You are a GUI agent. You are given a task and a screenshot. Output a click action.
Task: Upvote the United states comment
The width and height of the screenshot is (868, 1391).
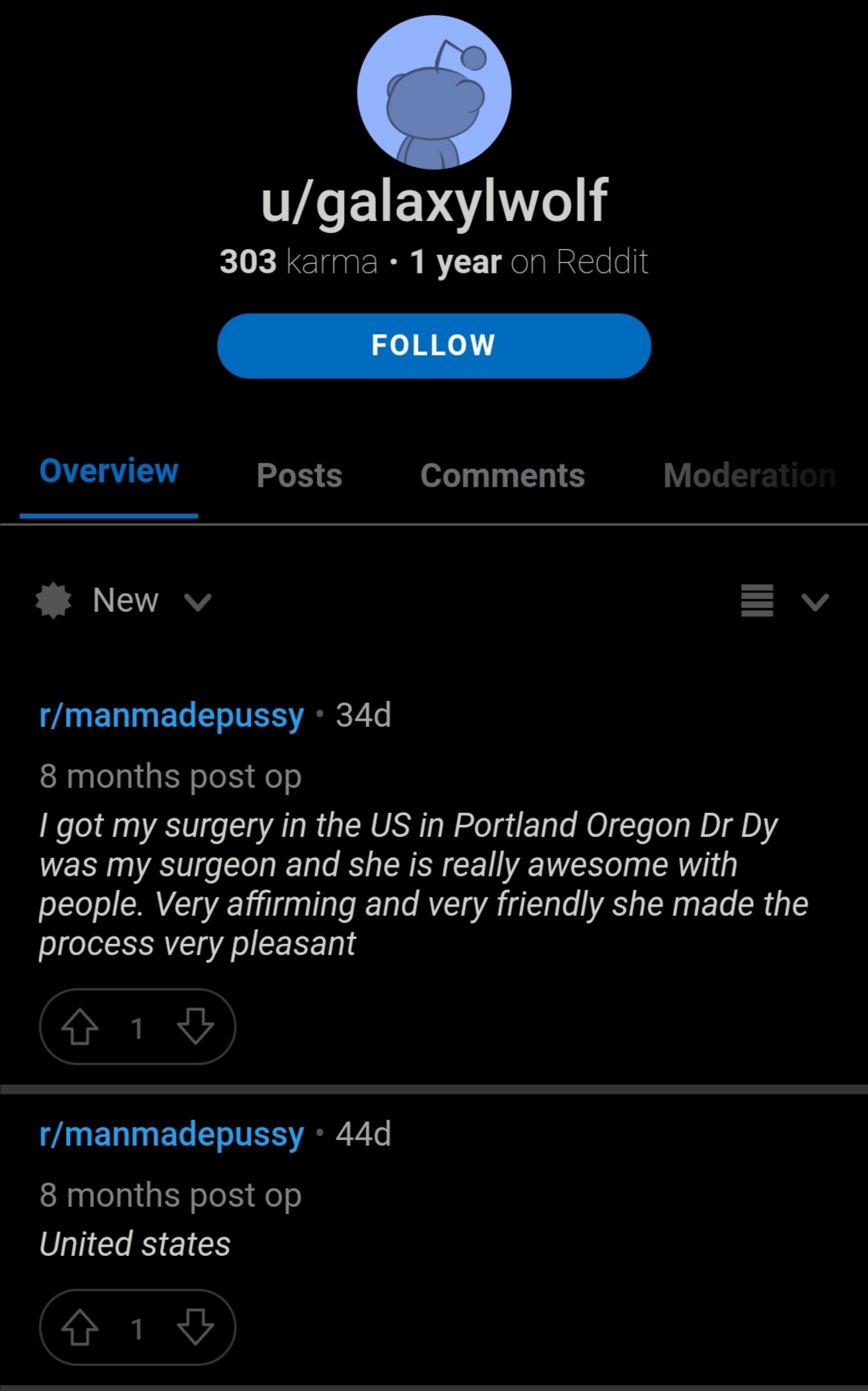(80, 1327)
